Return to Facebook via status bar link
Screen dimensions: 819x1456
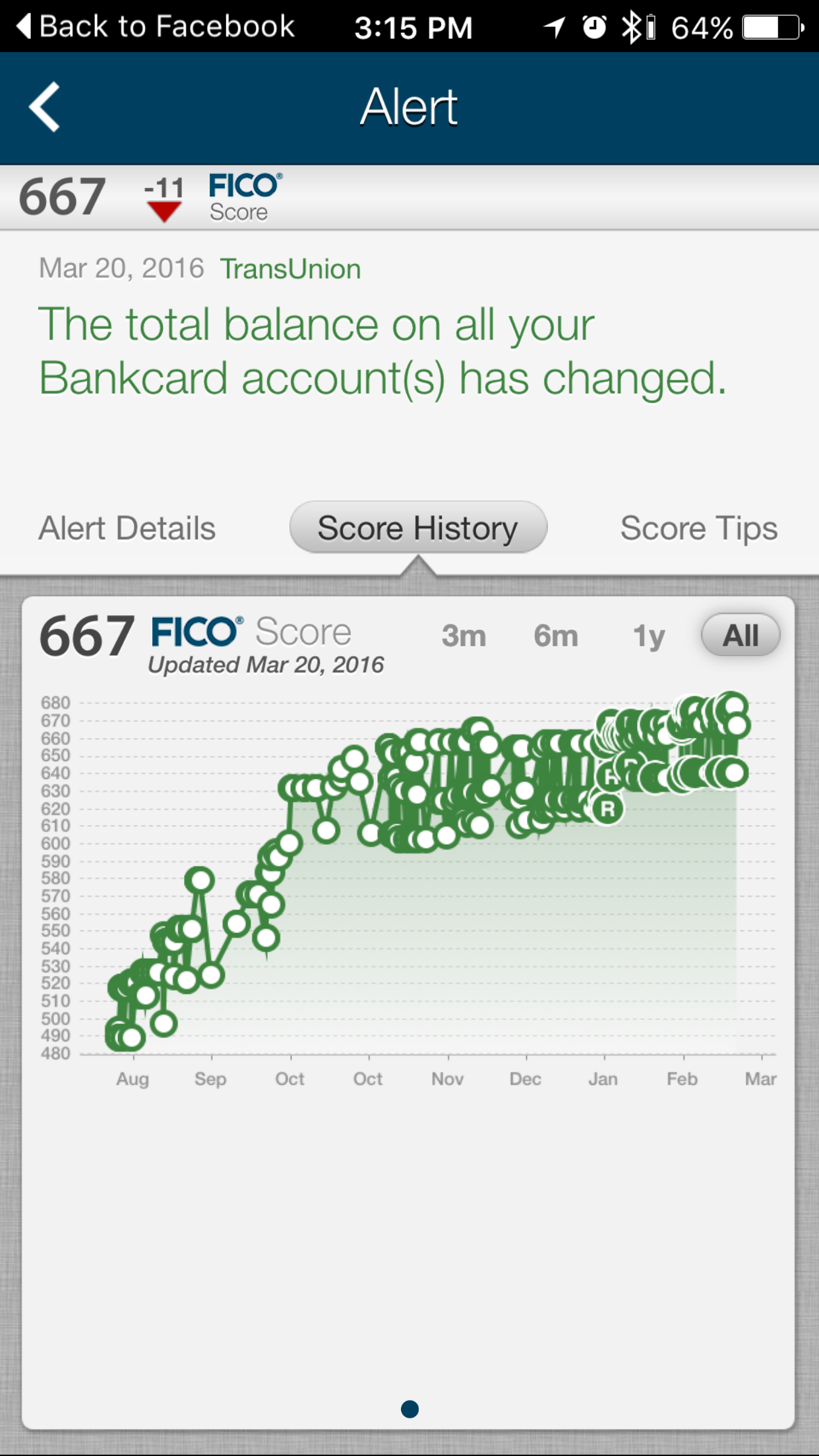(156, 26)
